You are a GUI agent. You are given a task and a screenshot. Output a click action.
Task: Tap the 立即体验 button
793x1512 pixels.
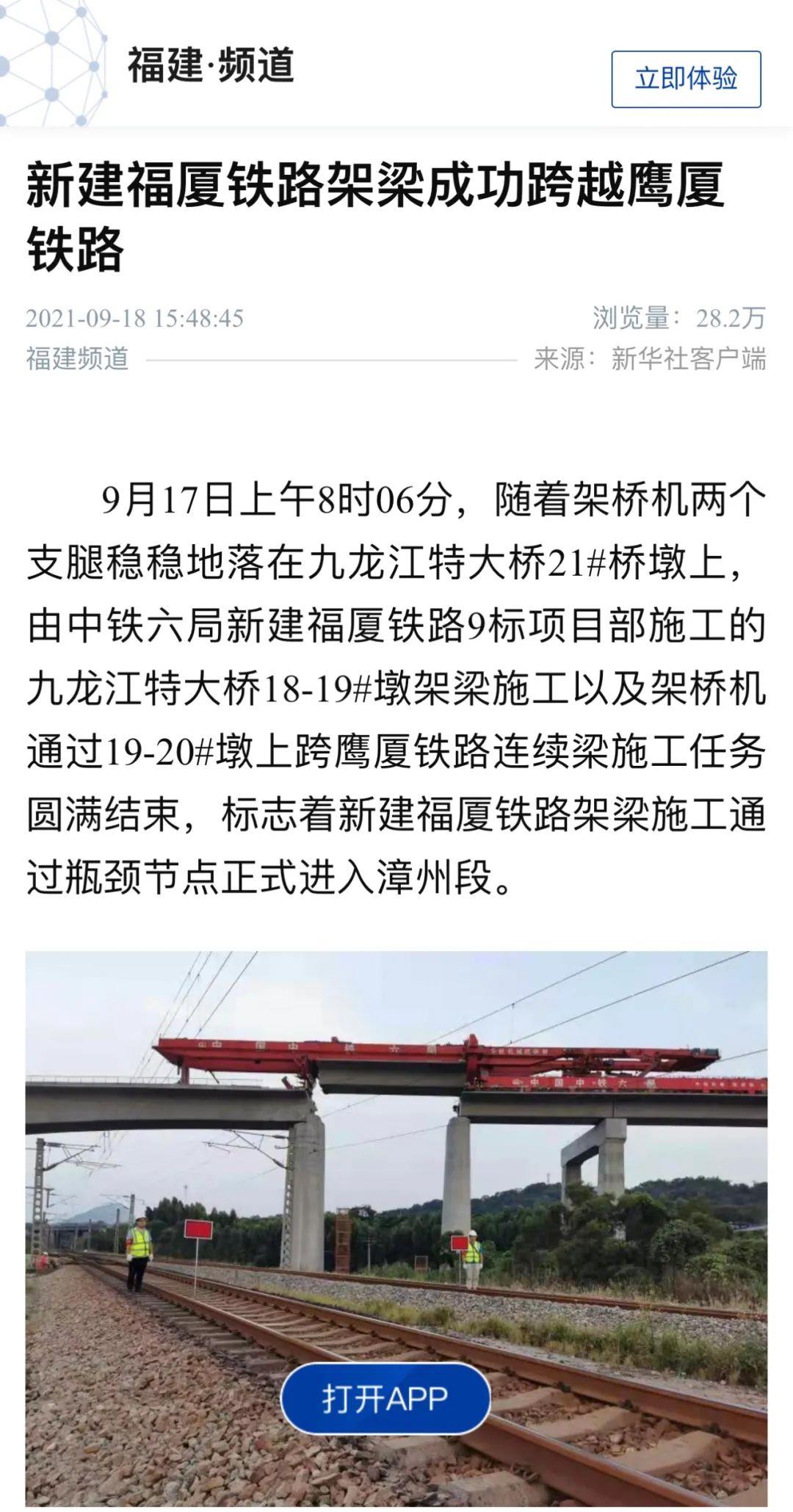(686, 79)
